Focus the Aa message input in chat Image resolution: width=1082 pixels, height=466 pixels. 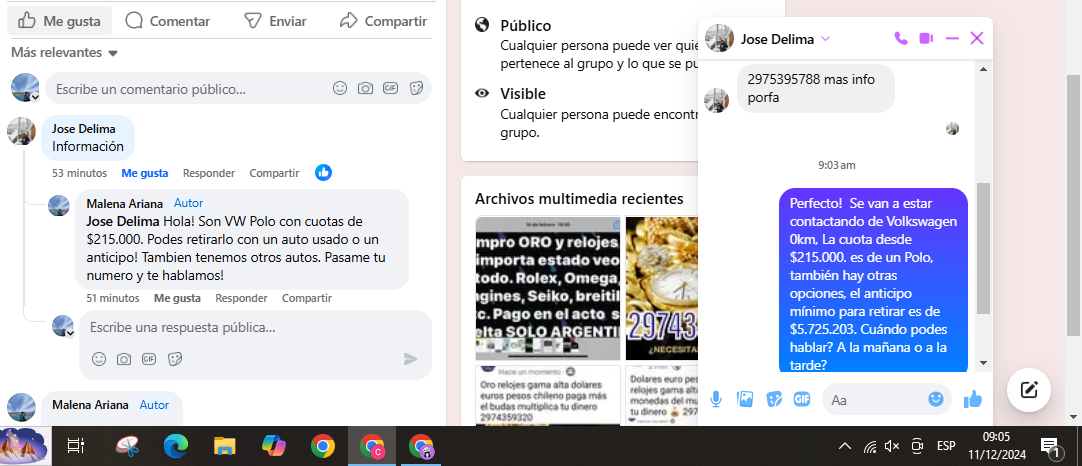coord(875,400)
